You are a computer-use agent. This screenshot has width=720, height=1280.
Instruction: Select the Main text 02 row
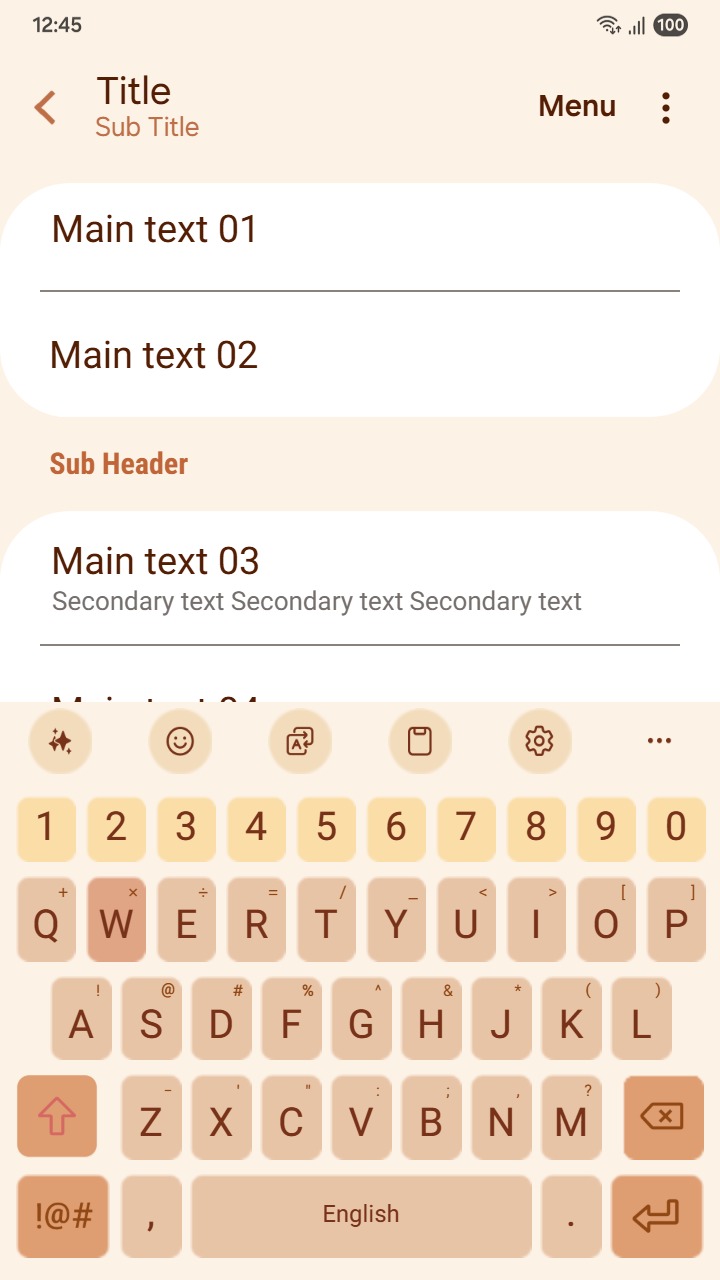(x=360, y=355)
